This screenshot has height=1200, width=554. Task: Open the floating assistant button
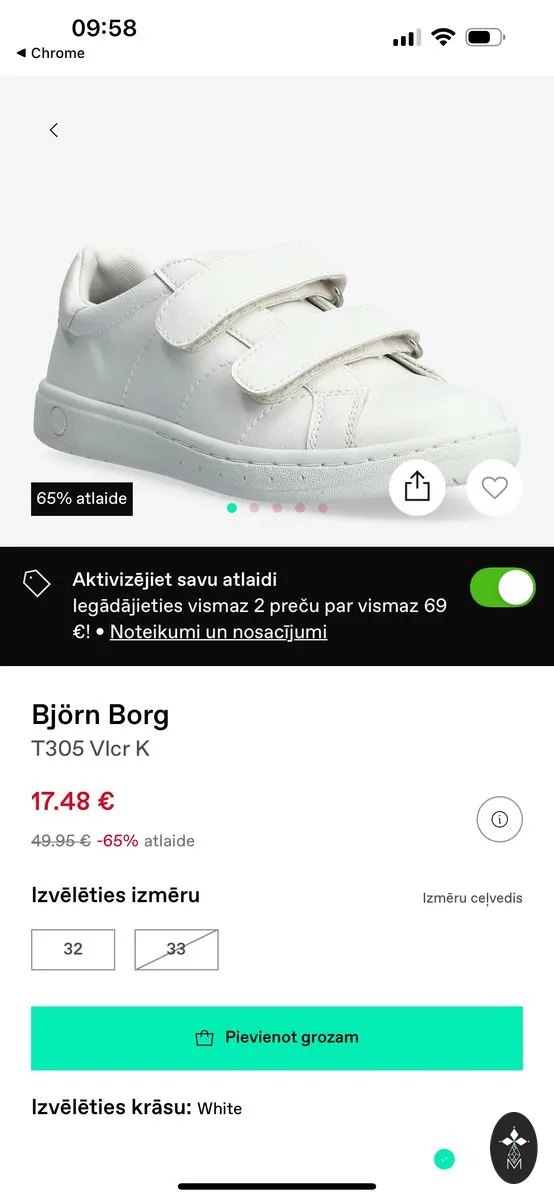[514, 1148]
